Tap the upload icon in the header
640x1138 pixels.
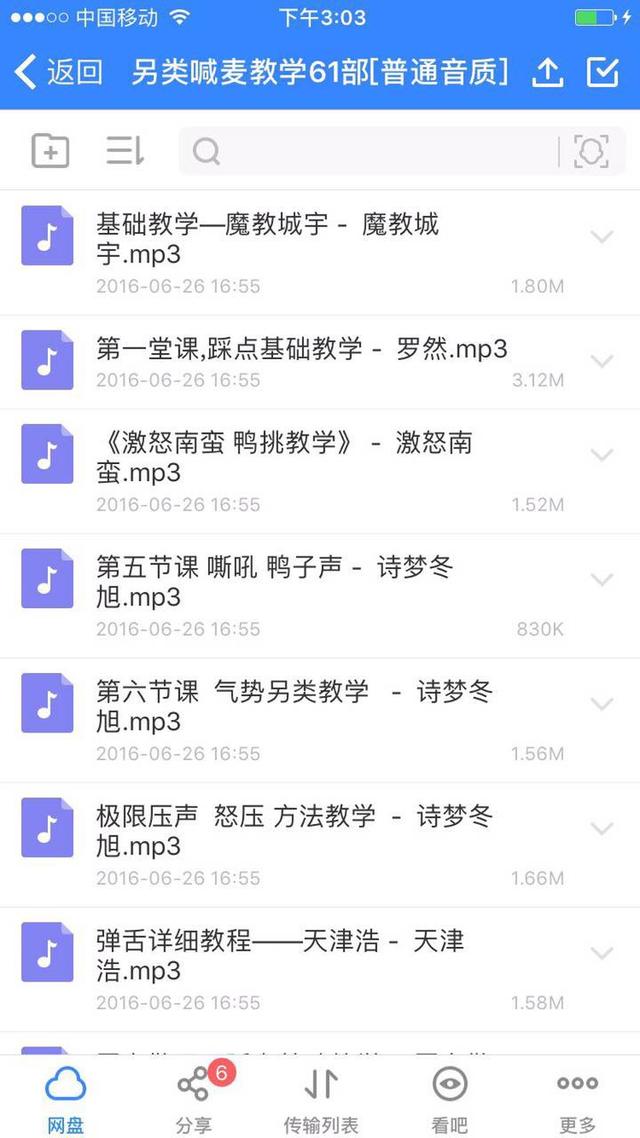click(x=548, y=73)
